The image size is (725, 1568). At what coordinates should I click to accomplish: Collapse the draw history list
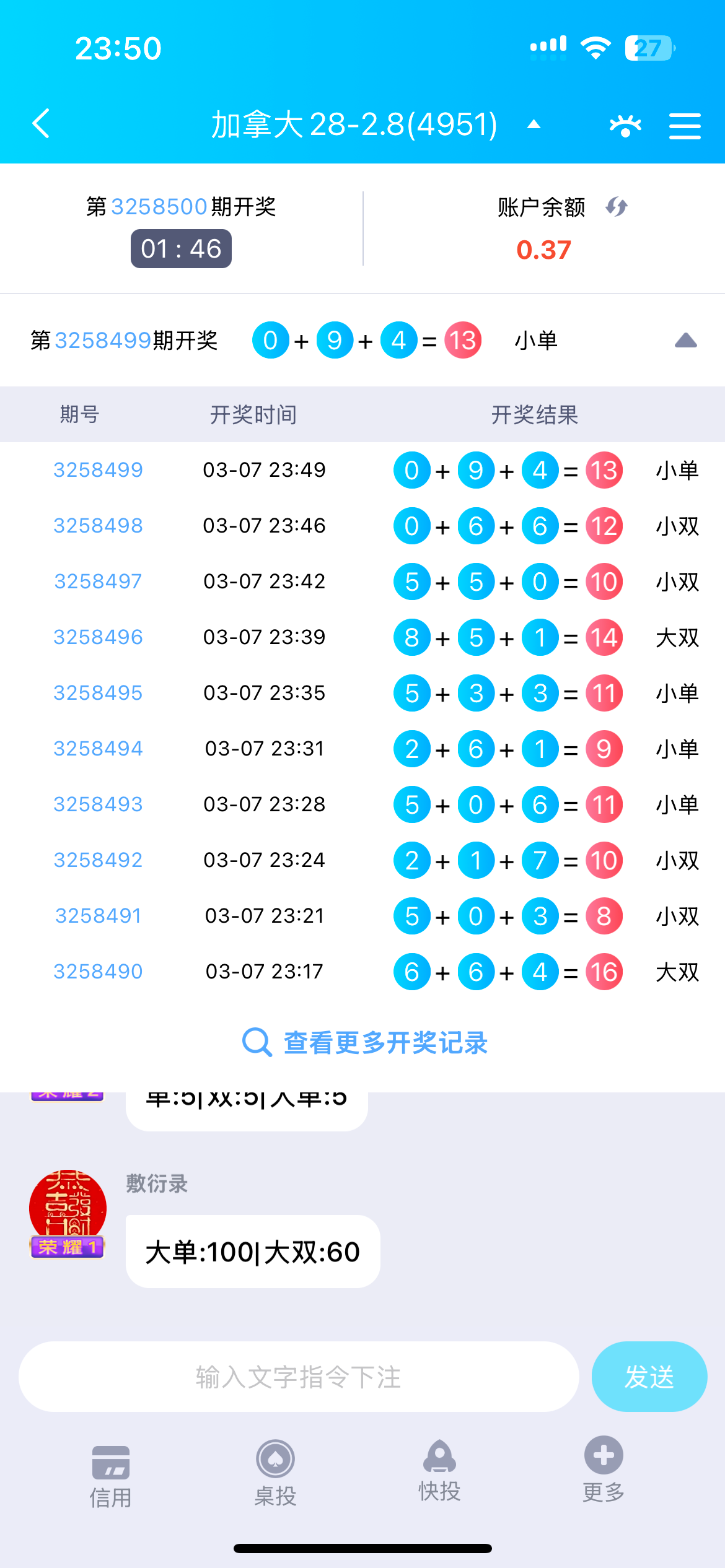tap(685, 340)
